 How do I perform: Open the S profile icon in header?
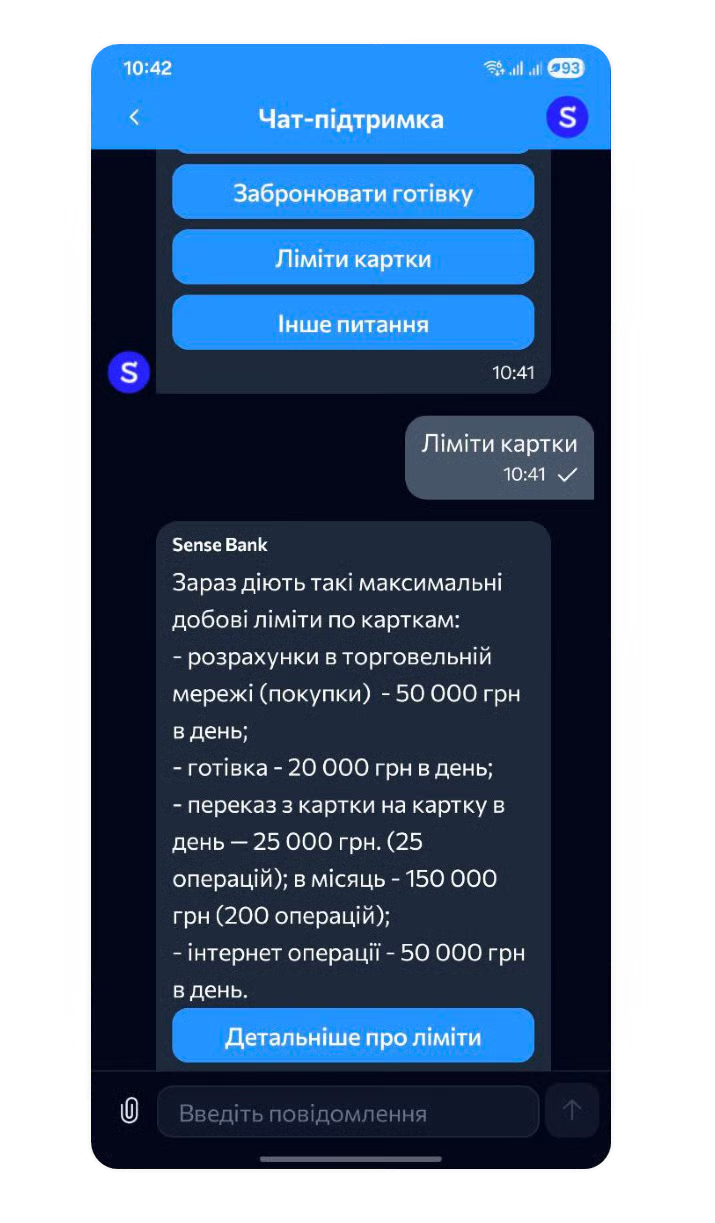point(567,118)
